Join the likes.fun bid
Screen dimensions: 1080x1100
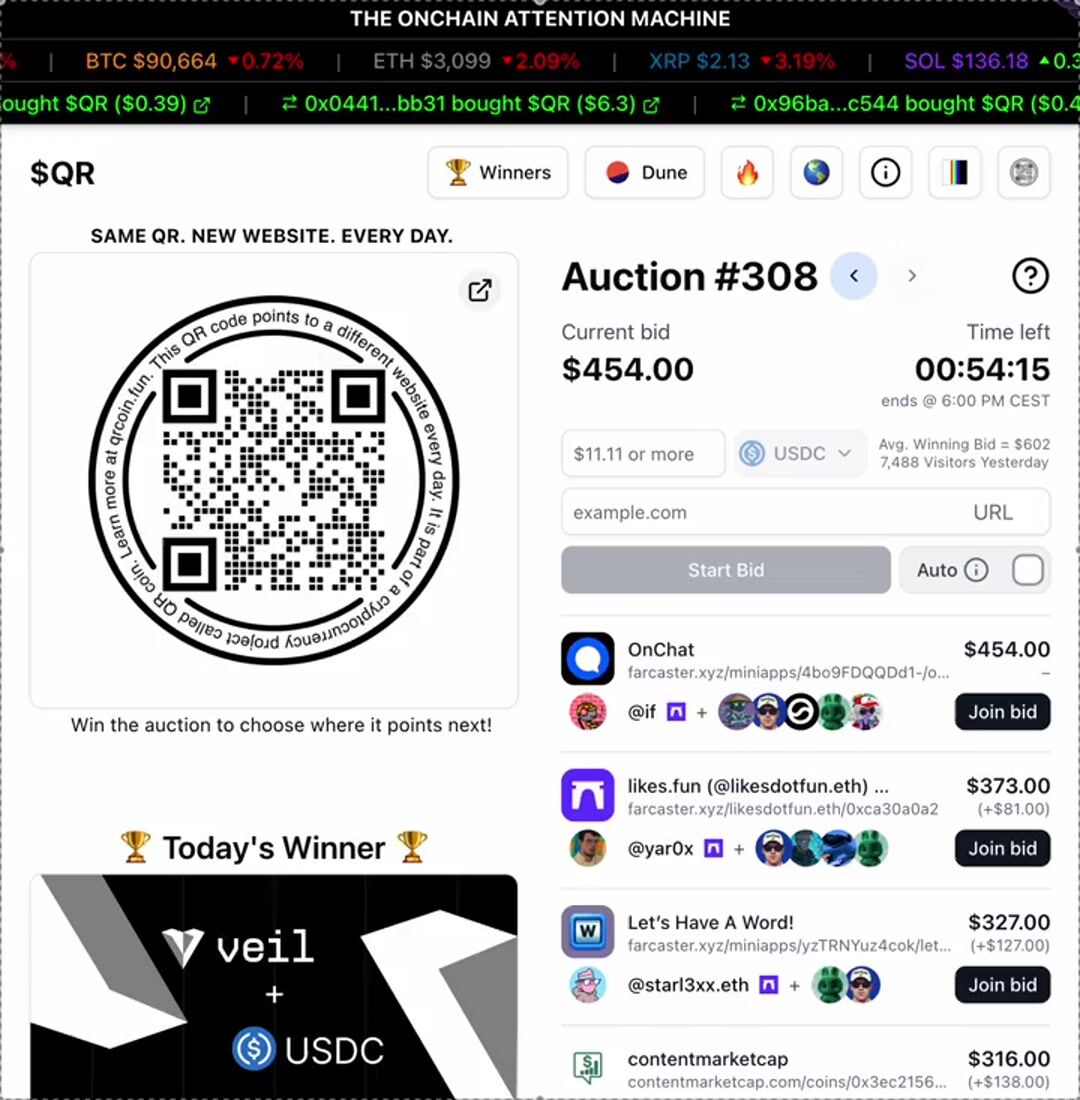click(x=1002, y=848)
